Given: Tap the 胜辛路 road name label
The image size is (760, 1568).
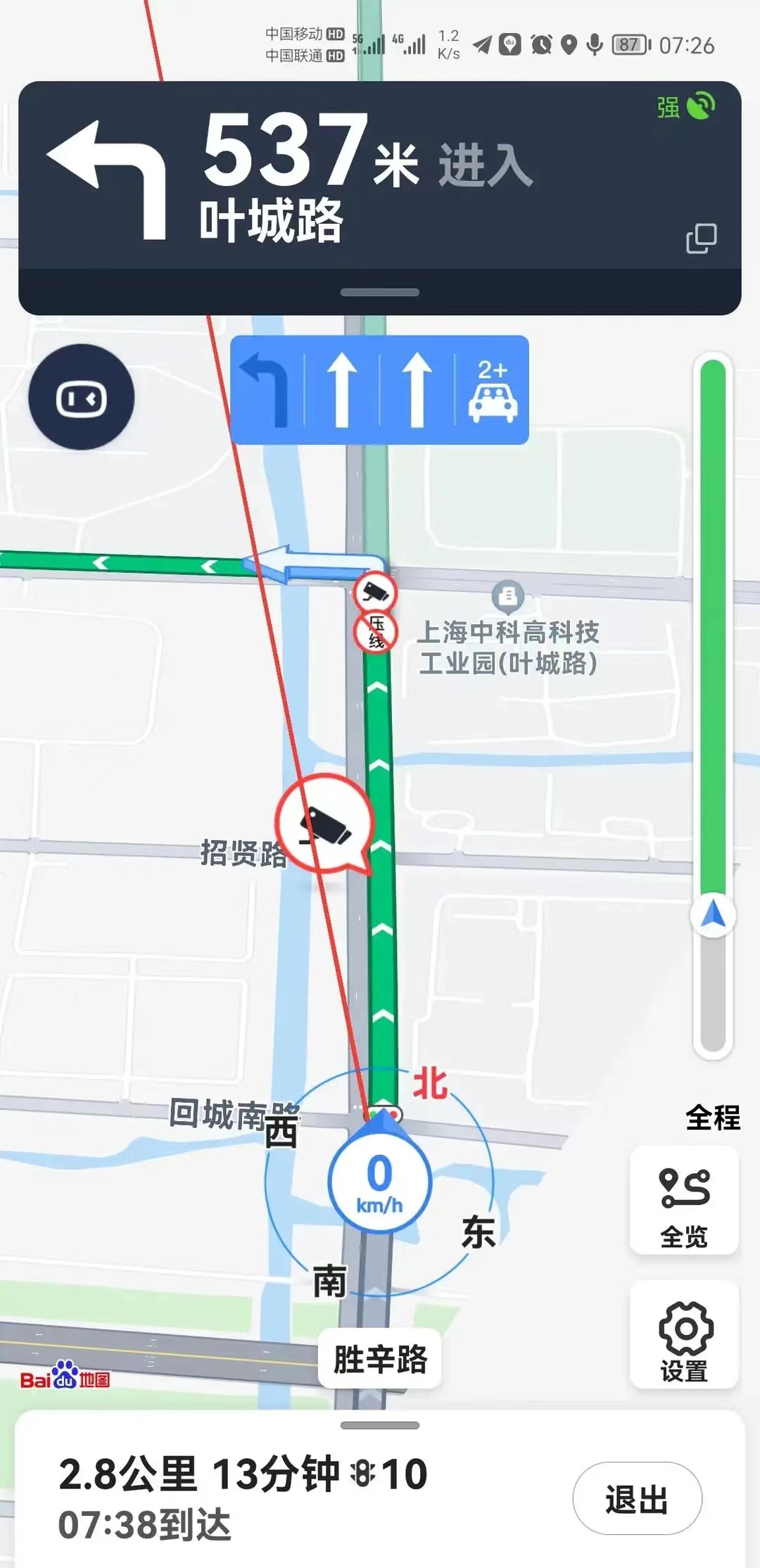Looking at the screenshot, I should (x=378, y=1358).
